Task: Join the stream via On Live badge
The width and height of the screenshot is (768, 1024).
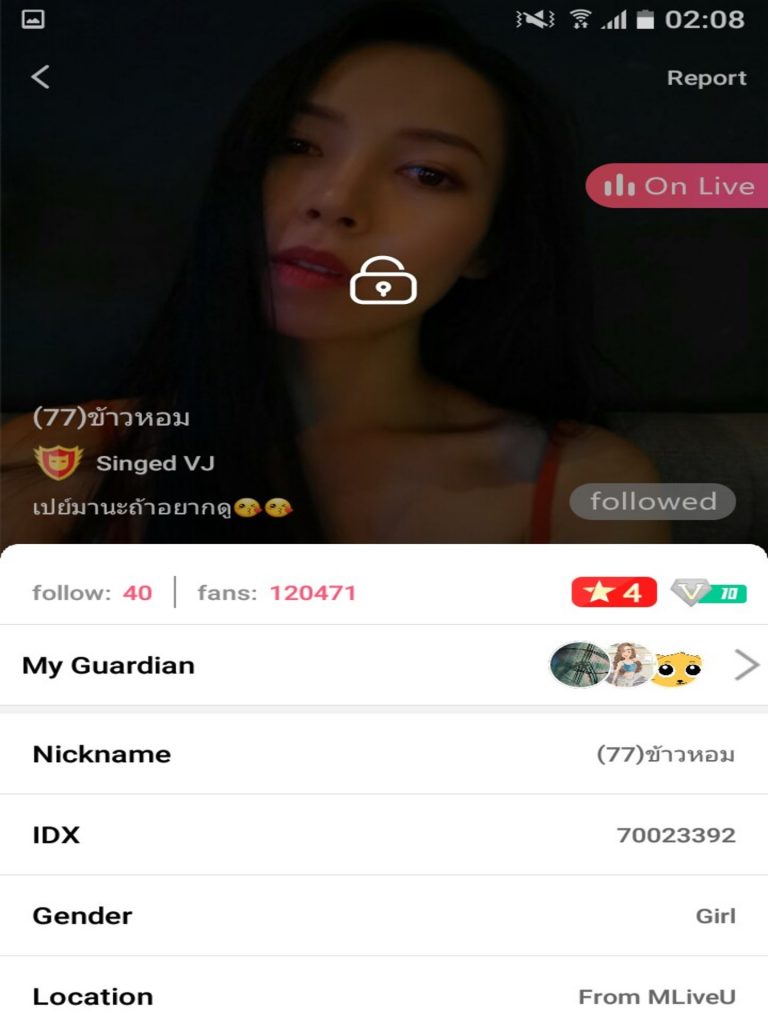Action: tap(678, 186)
